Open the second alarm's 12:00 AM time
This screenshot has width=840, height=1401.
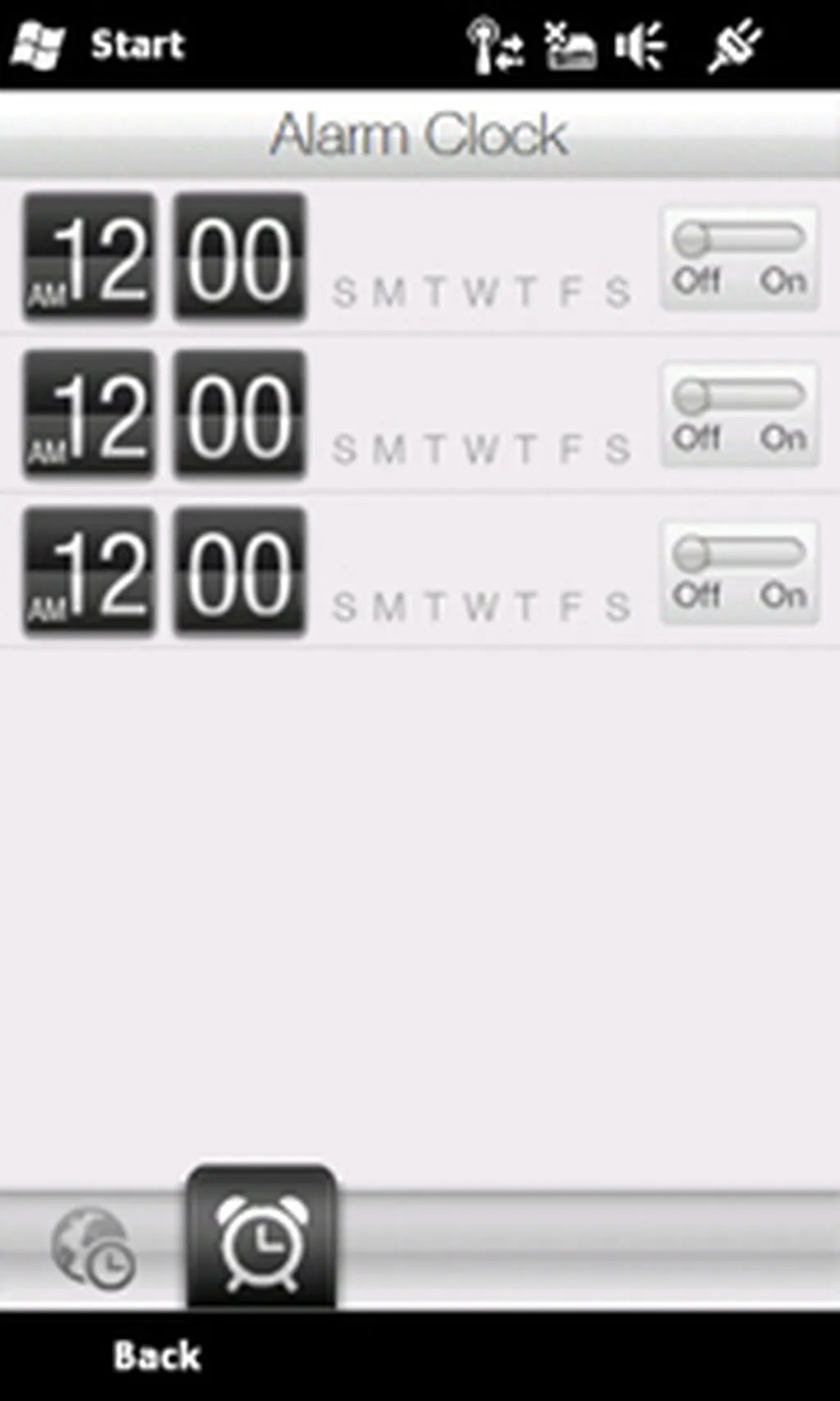point(164,414)
